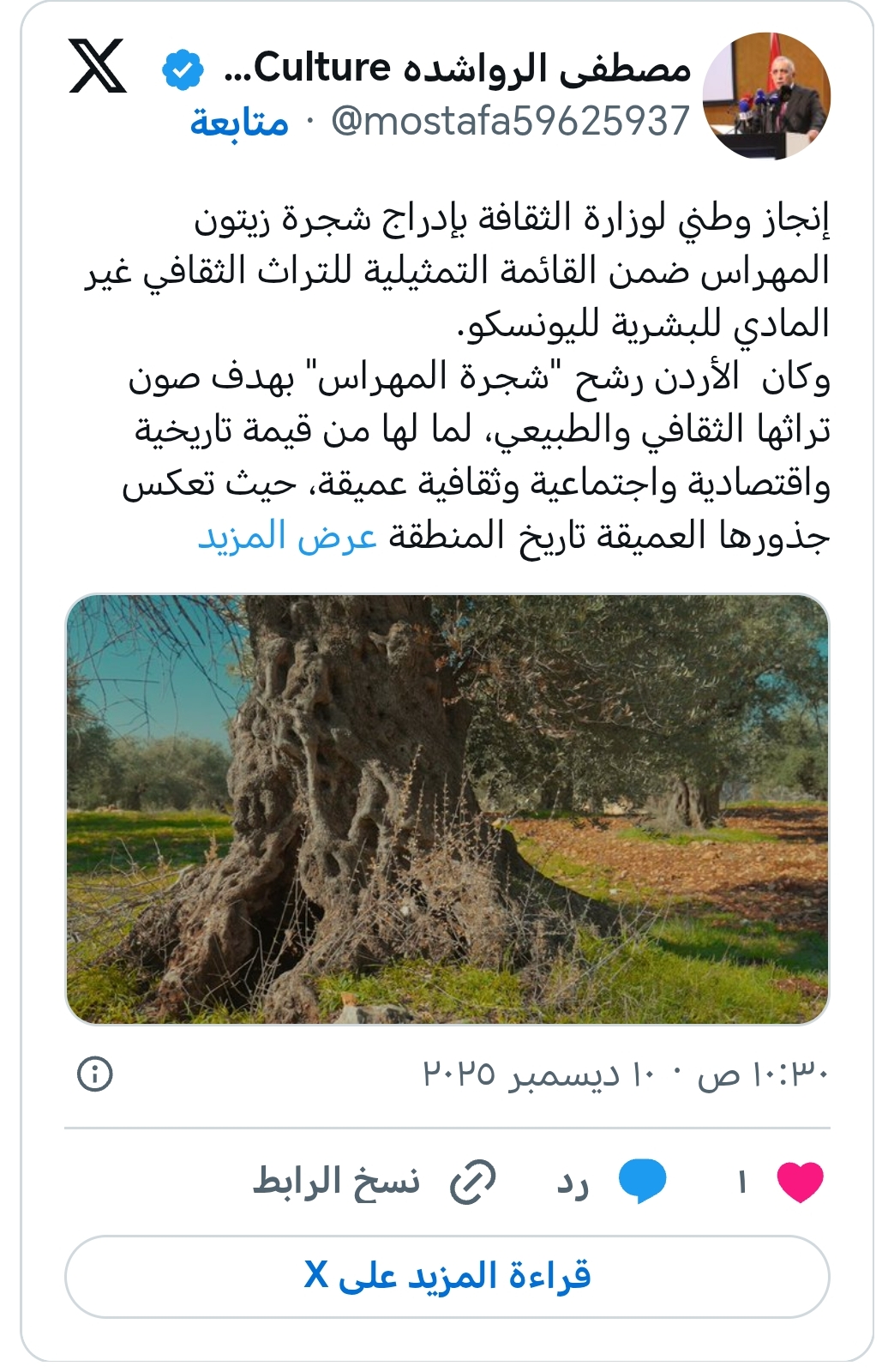Follow مصطفى الرواشده via متابعة
This screenshot has width=888, height=1372.
click(x=239, y=123)
